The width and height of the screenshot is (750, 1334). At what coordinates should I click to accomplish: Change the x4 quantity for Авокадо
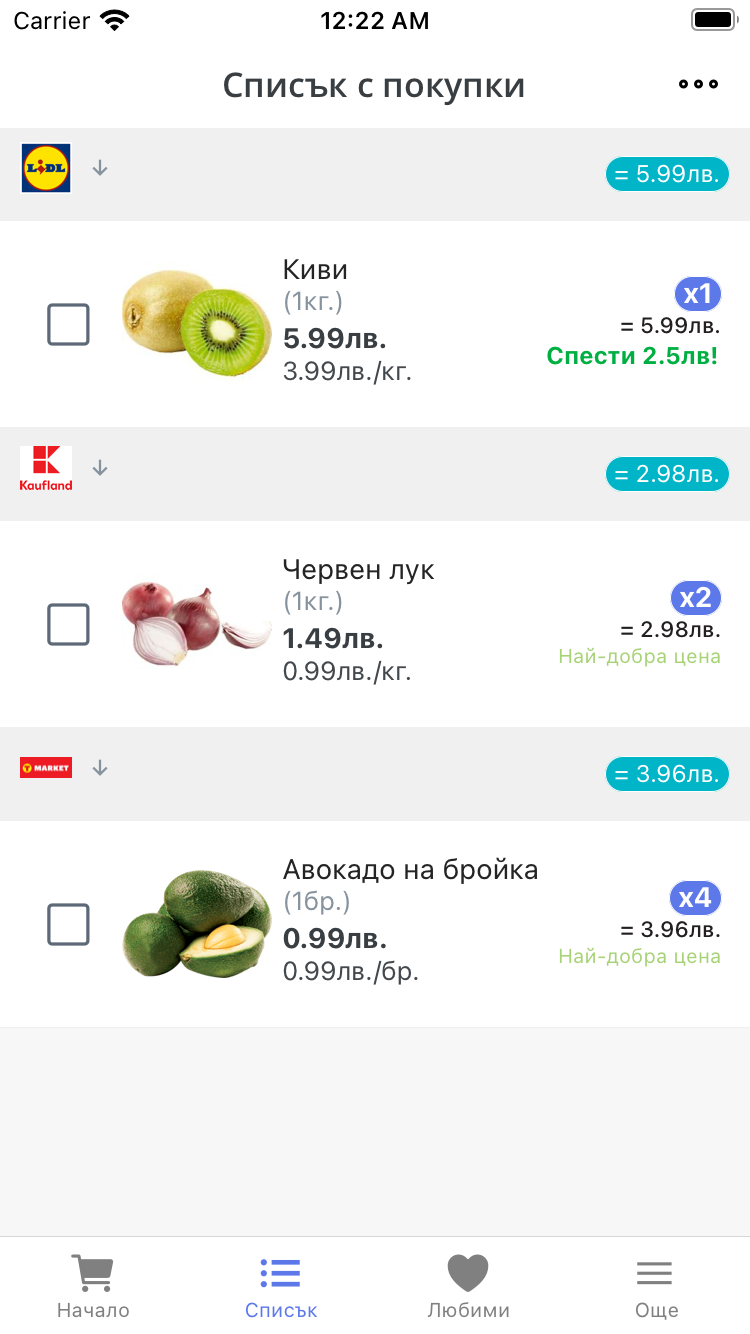point(694,898)
